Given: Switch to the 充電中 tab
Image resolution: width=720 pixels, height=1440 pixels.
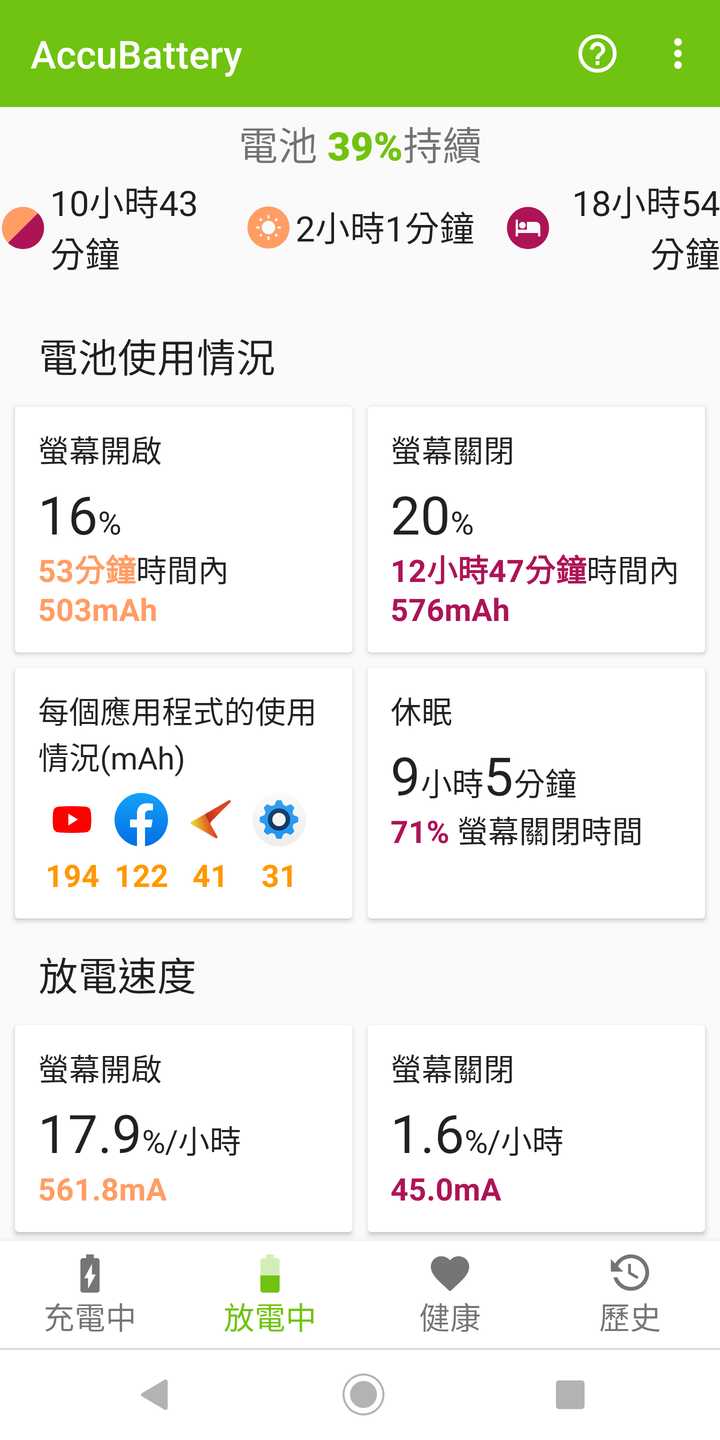Looking at the screenshot, I should [90, 1294].
